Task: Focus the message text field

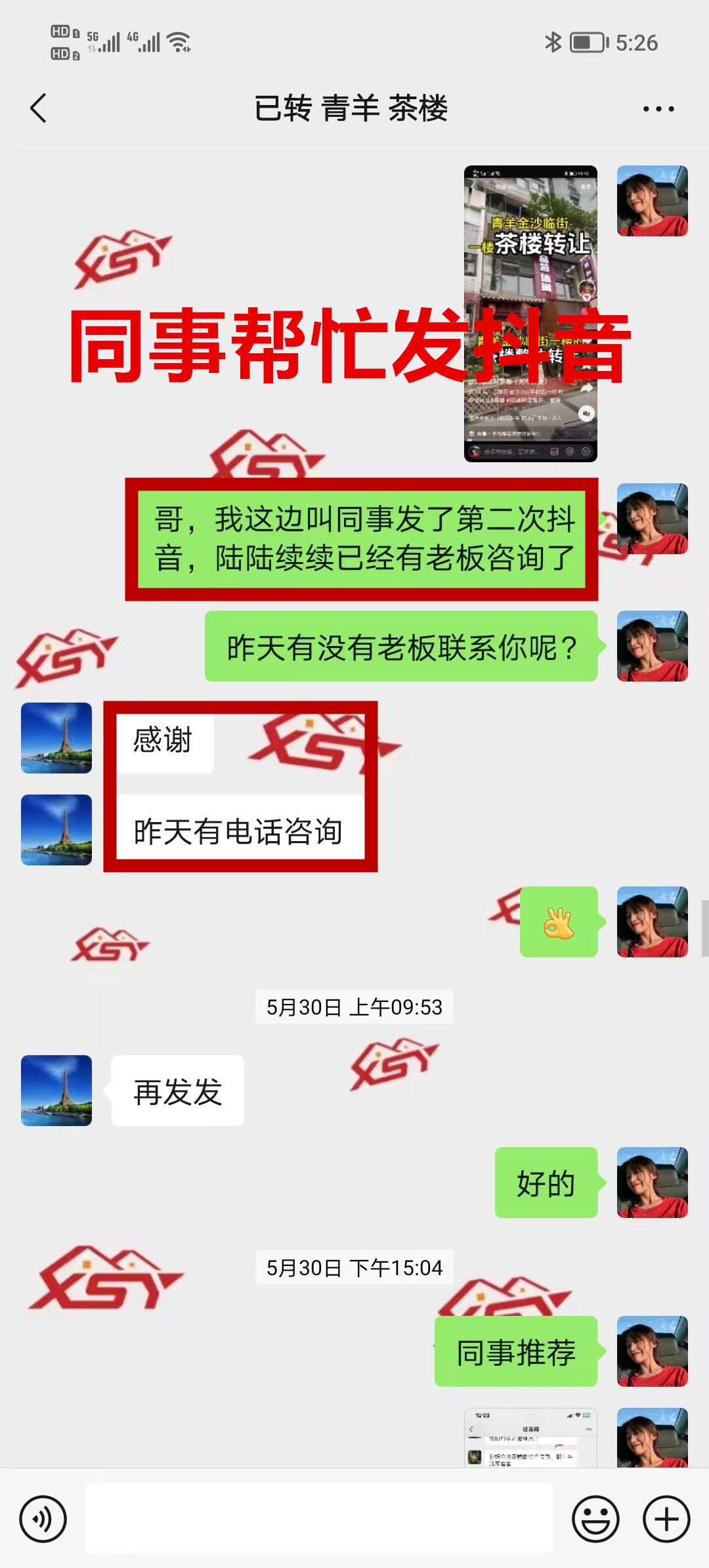Action: 319,1518
